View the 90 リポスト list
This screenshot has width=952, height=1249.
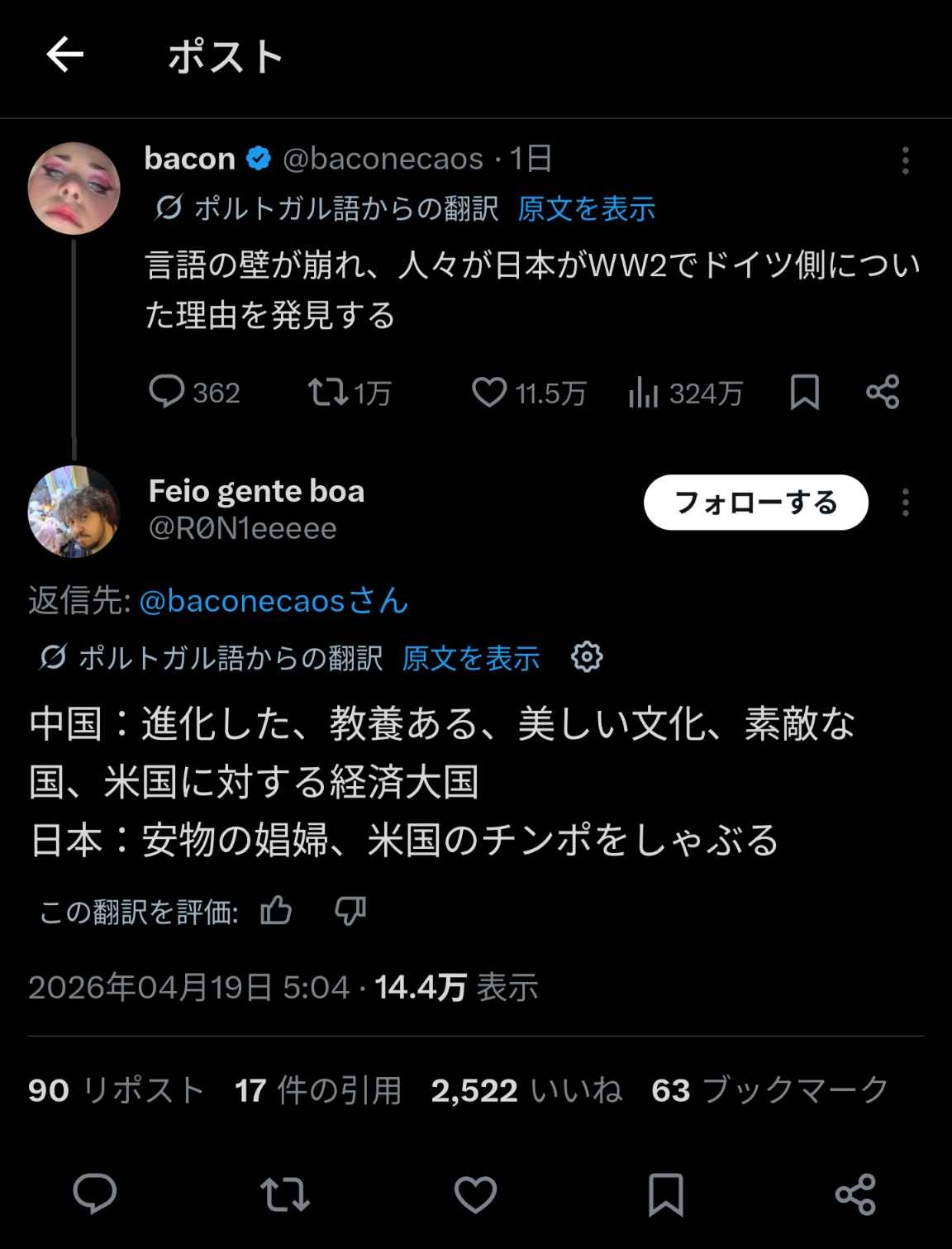pyautogui.click(x=116, y=1090)
